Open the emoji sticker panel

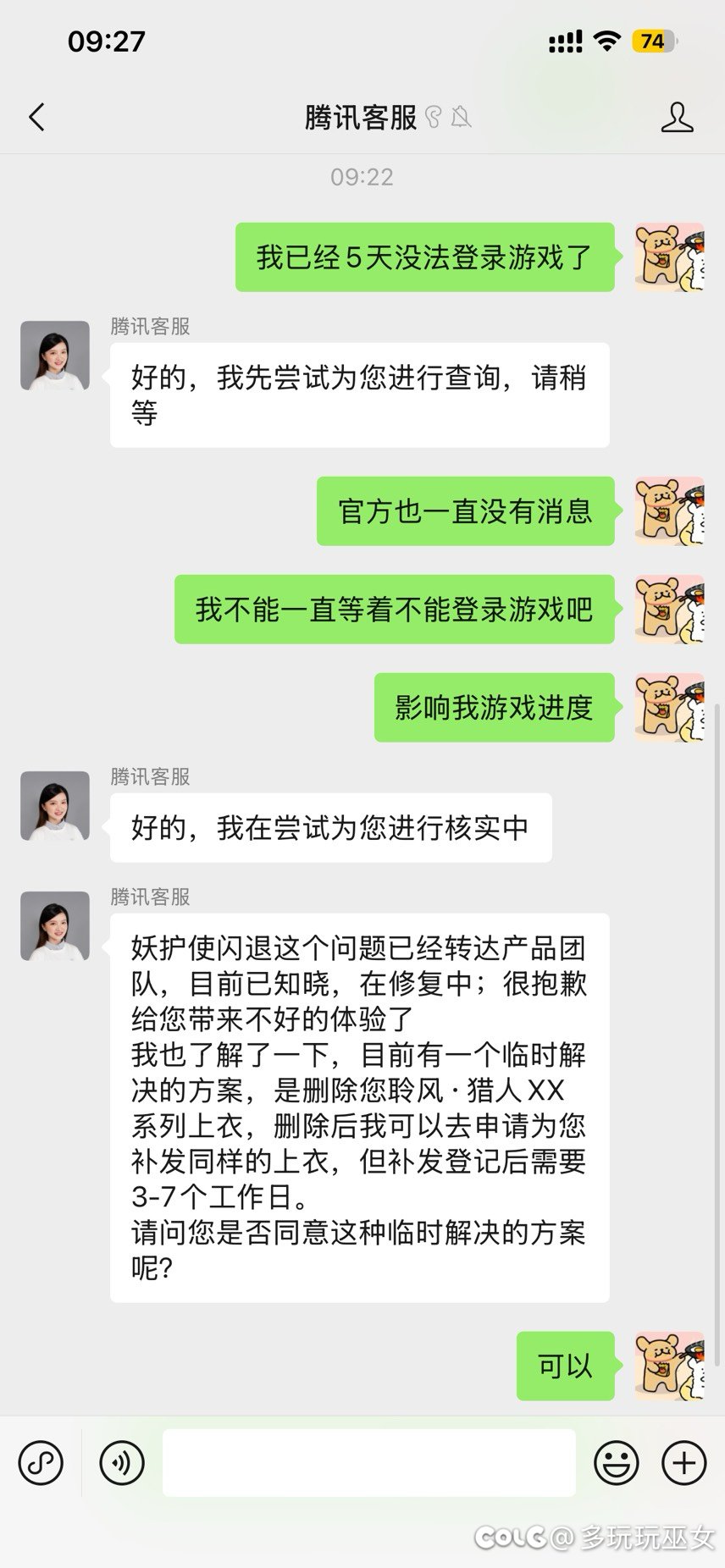point(616,1462)
